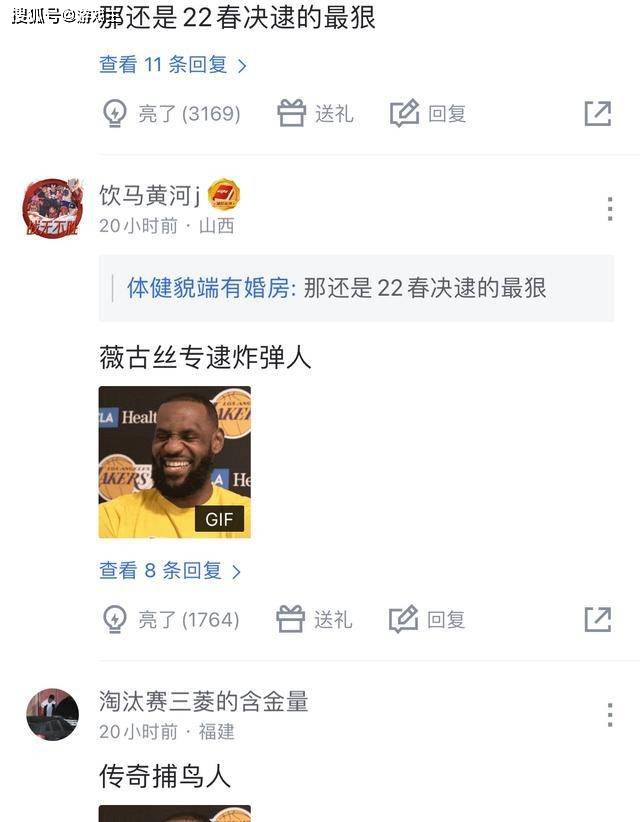Tap 回复 beside 亮了 (3169)

(428, 114)
